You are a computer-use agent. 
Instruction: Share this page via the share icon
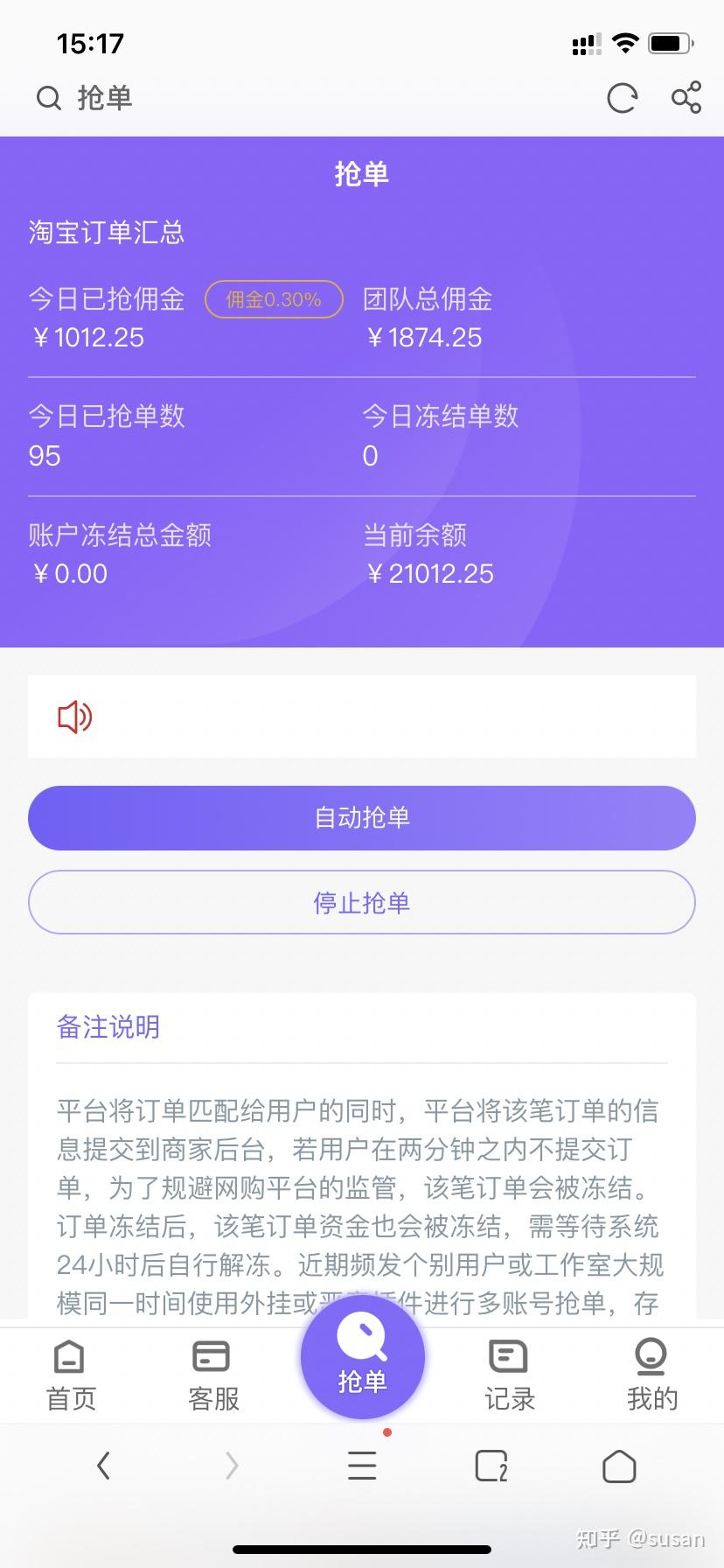coord(686,97)
